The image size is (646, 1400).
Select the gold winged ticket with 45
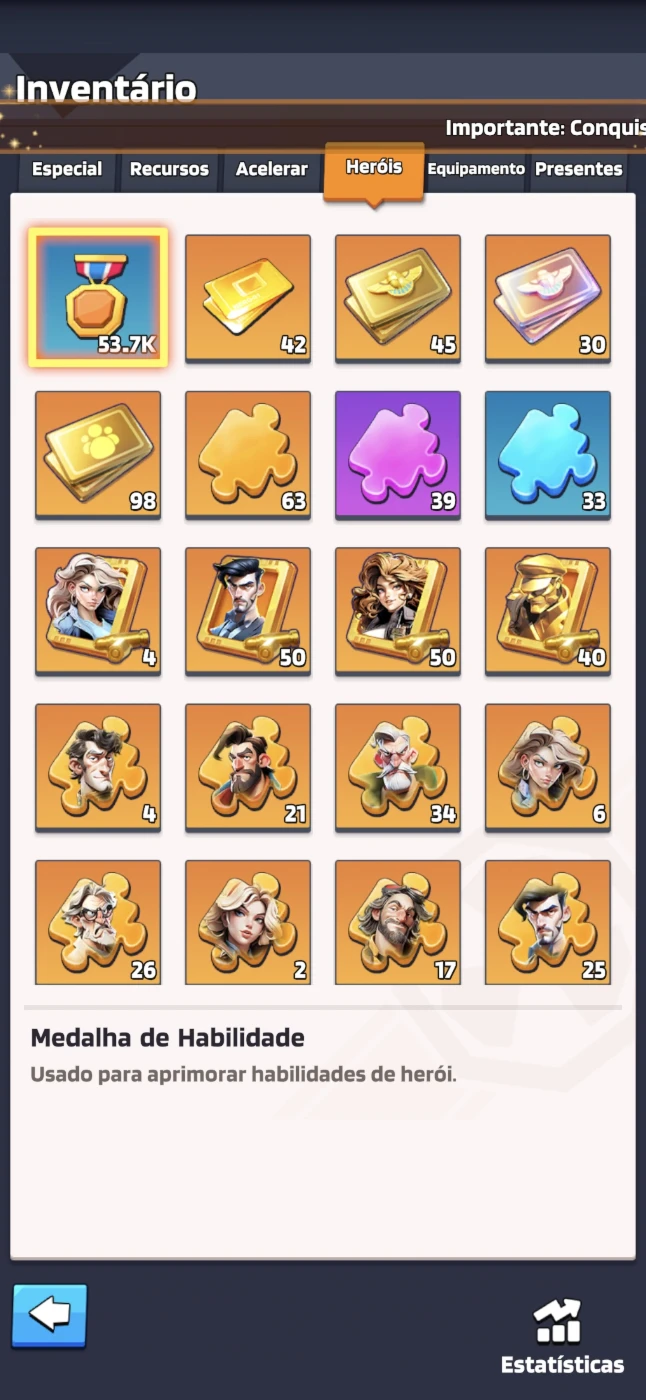(398, 298)
